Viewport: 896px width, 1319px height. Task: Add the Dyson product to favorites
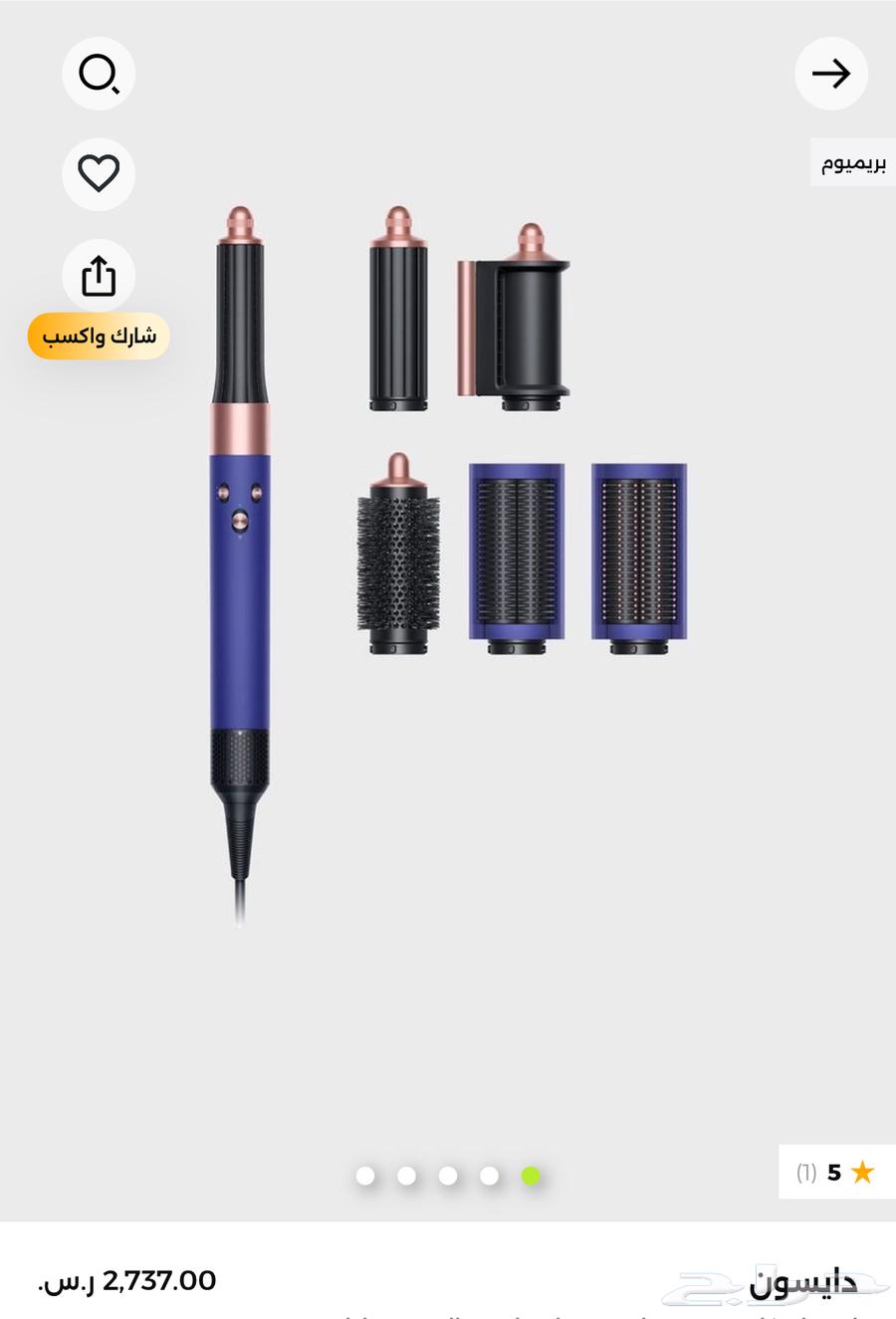[x=99, y=174]
